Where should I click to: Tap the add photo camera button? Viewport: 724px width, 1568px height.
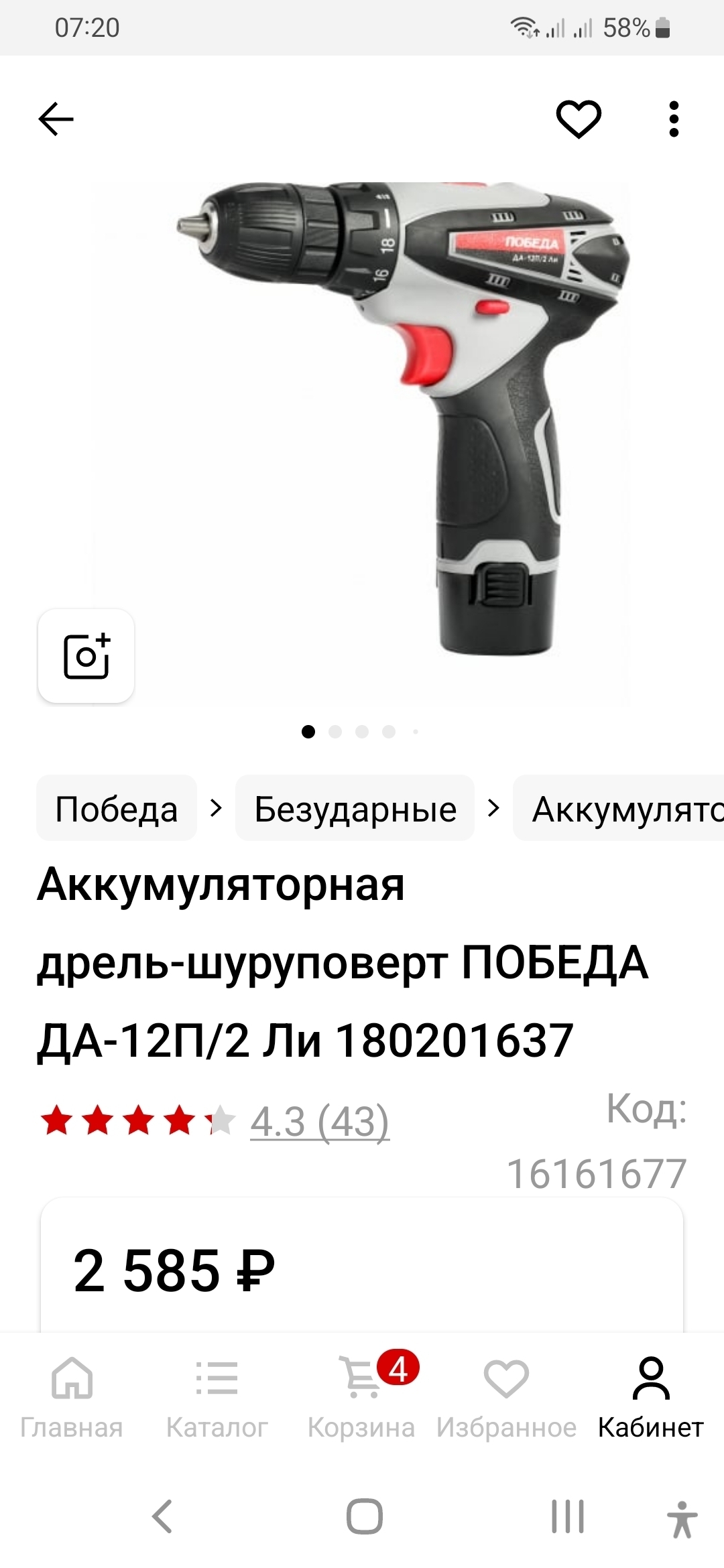[x=86, y=656]
